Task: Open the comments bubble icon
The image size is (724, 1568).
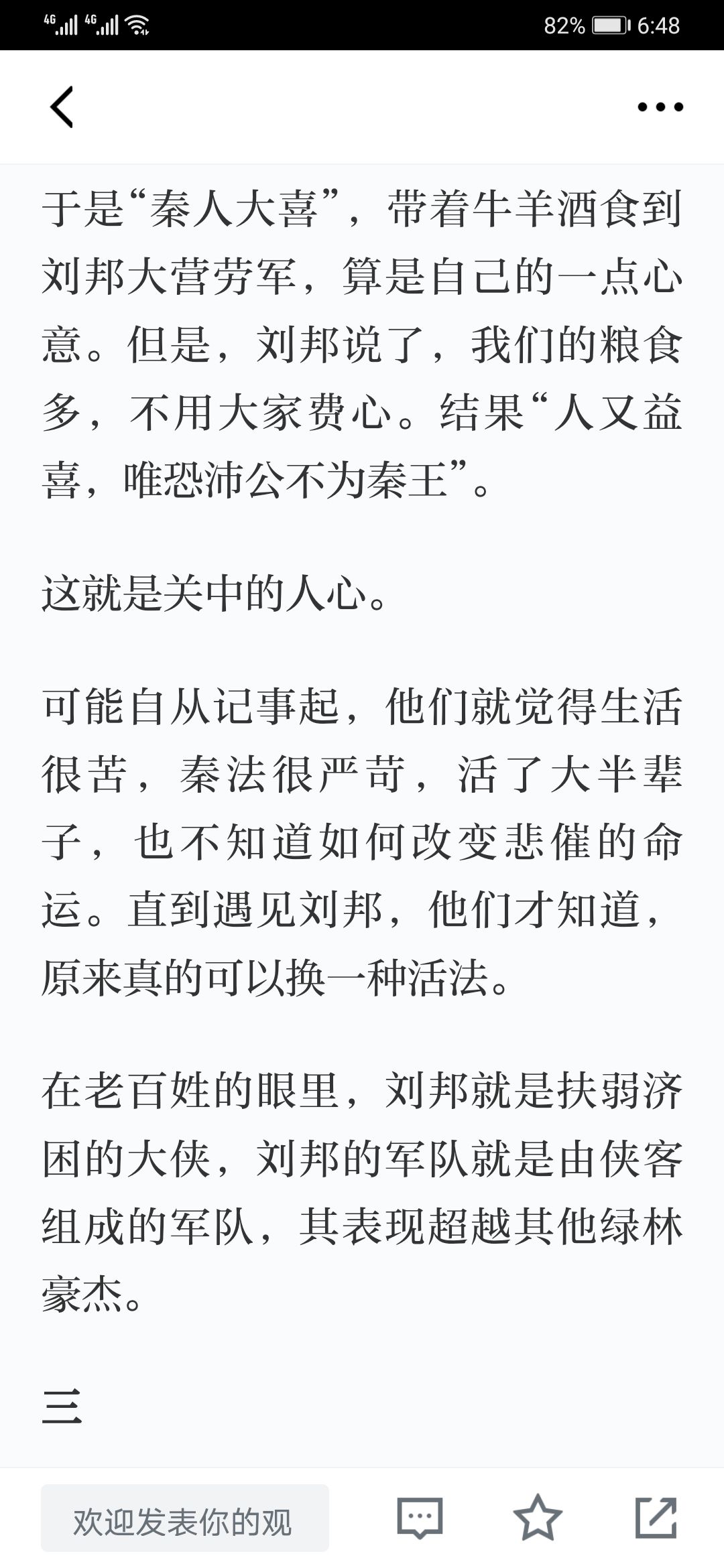Action: [420, 1518]
